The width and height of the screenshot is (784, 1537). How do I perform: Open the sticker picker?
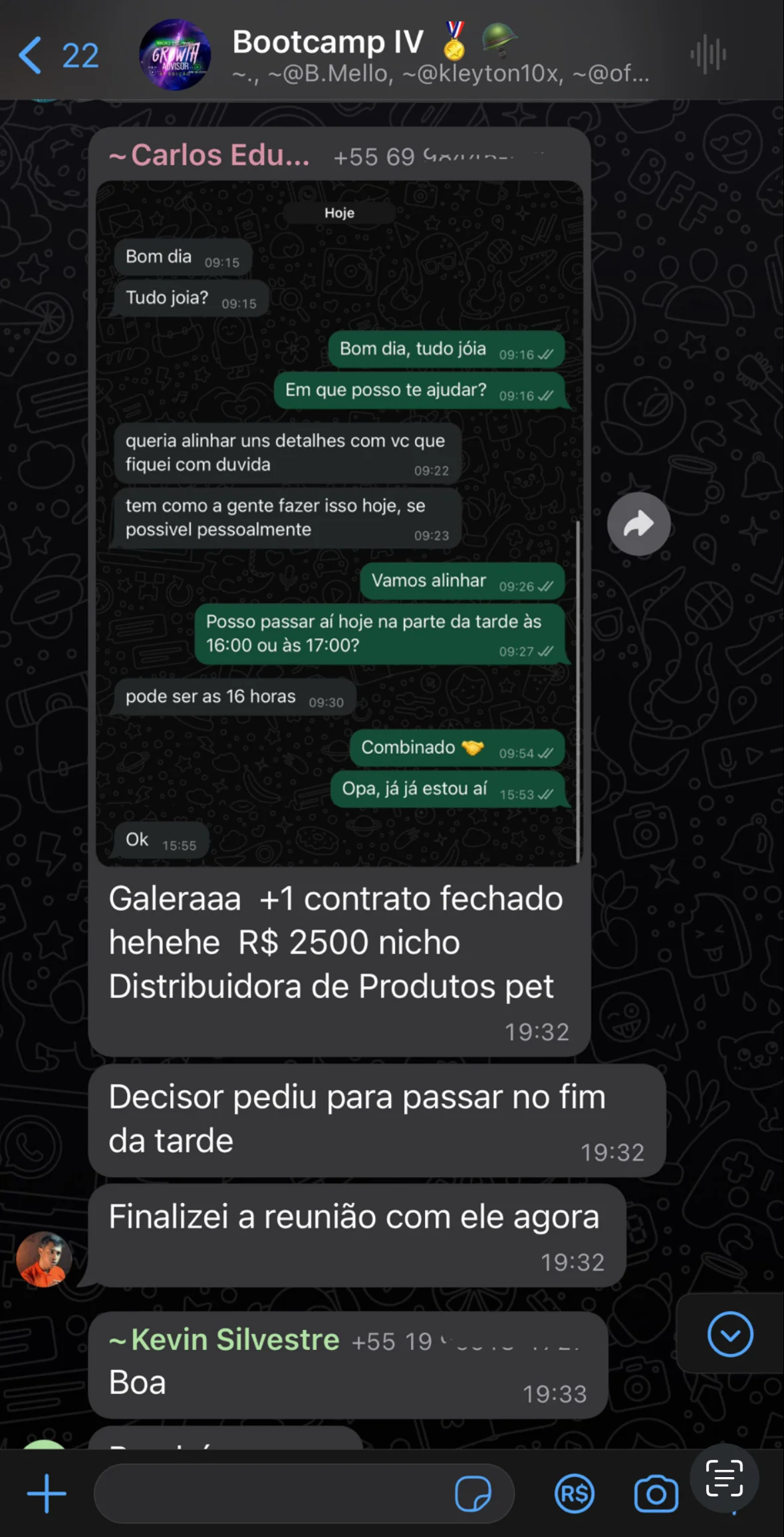(472, 1493)
